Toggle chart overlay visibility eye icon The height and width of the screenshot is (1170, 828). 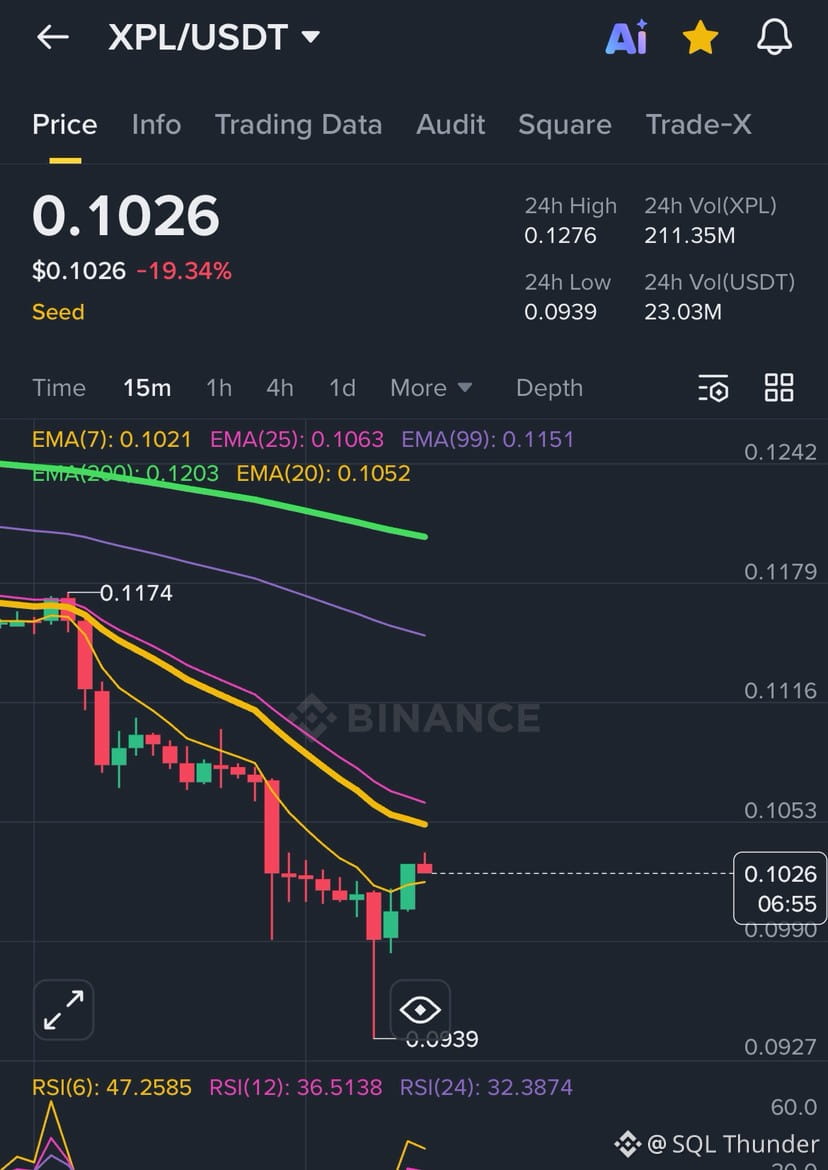420,1010
